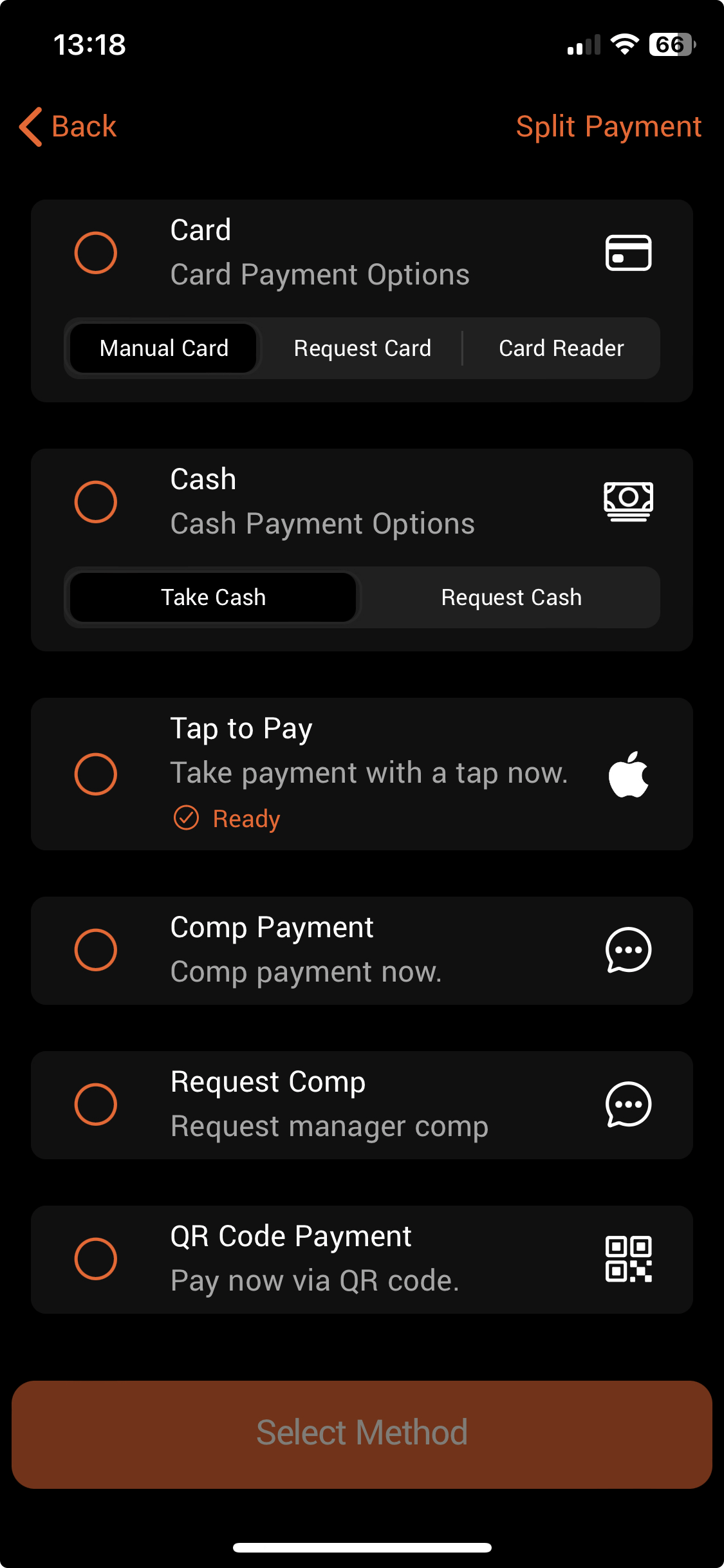Select QR Code Payment method
Screen dimensions: 724x1568
(96, 1259)
